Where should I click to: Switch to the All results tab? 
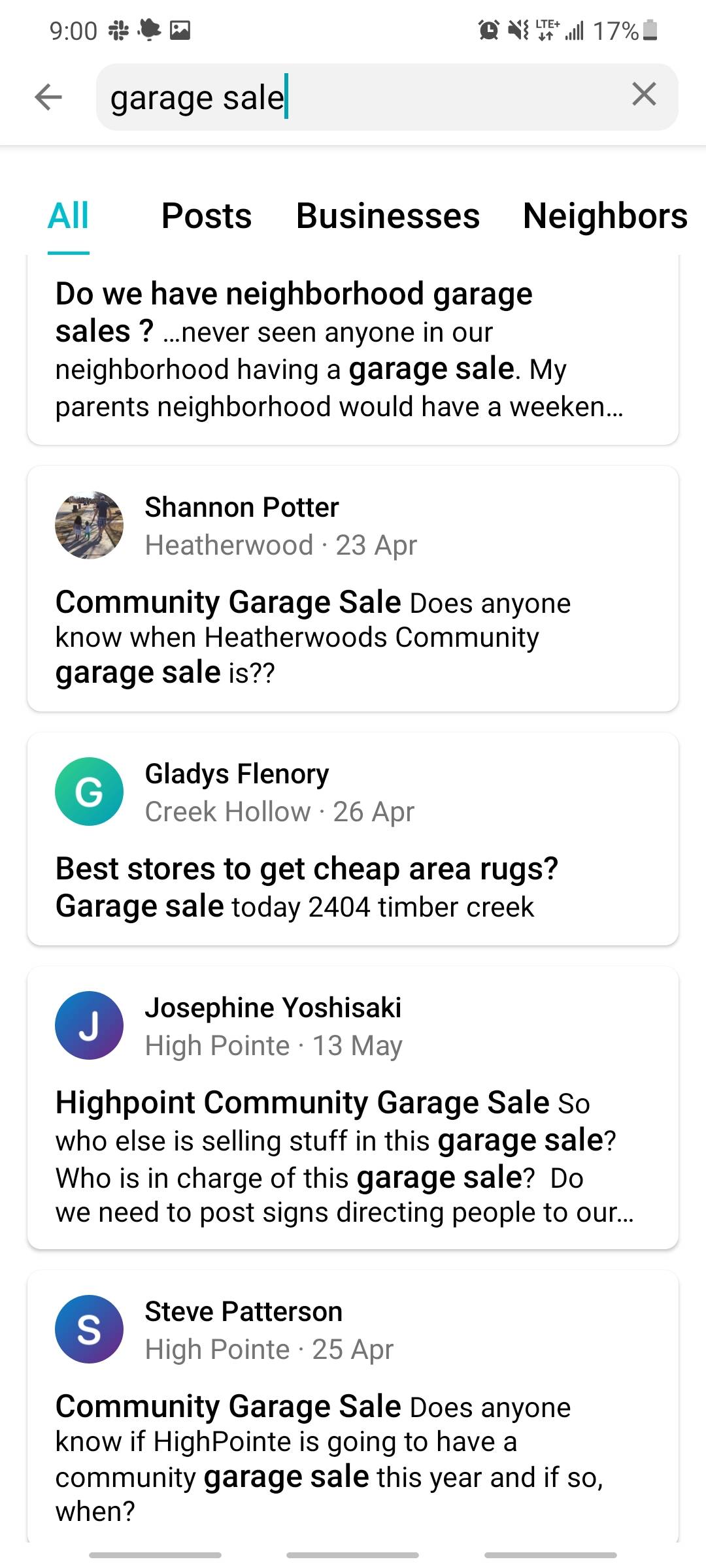click(67, 216)
